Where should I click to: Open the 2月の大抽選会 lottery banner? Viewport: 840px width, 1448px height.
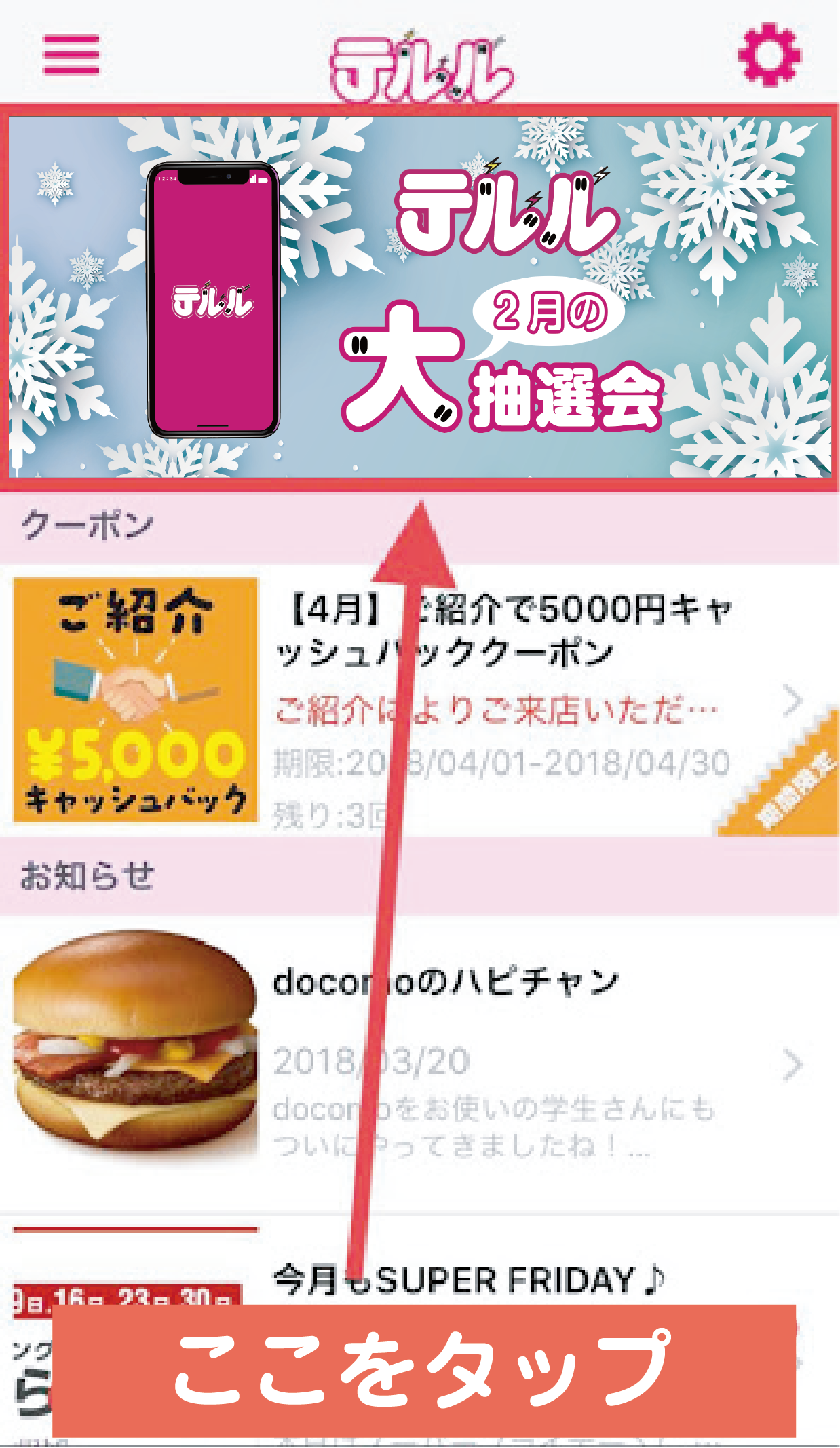pyautogui.click(x=420, y=297)
